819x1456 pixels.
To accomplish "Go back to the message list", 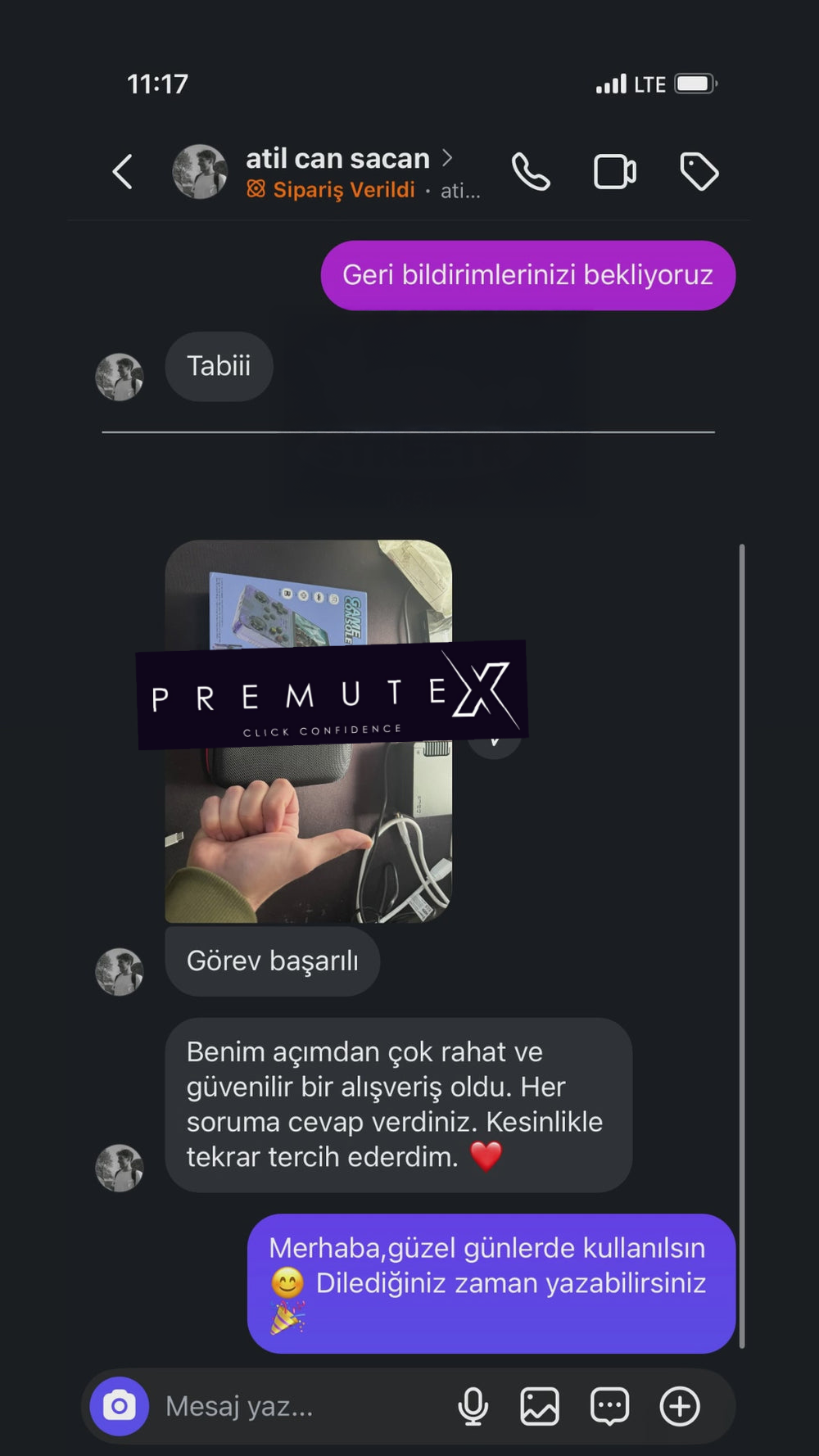I will click(x=123, y=172).
